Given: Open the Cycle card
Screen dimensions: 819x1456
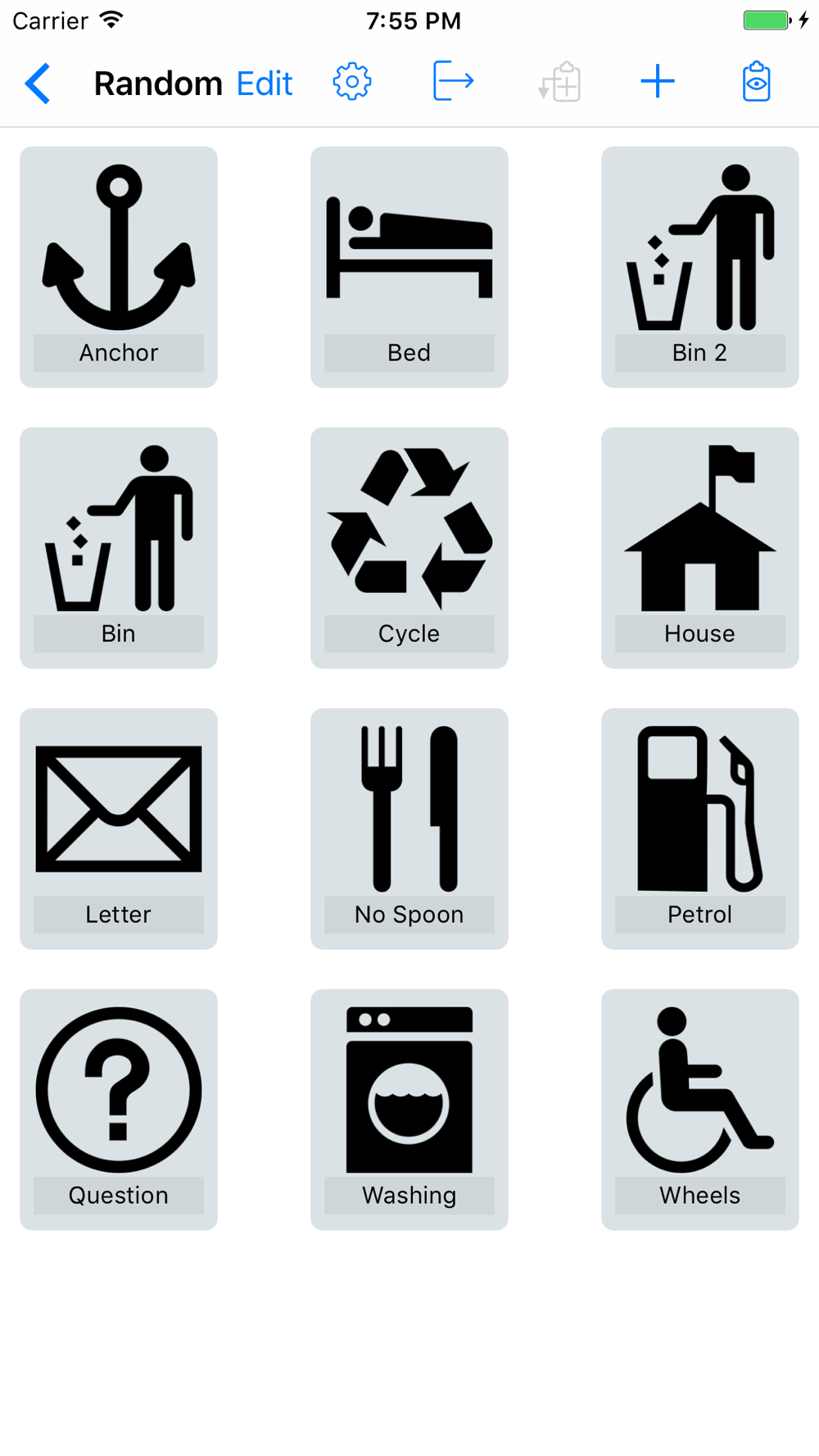Looking at the screenshot, I should coord(409,548).
